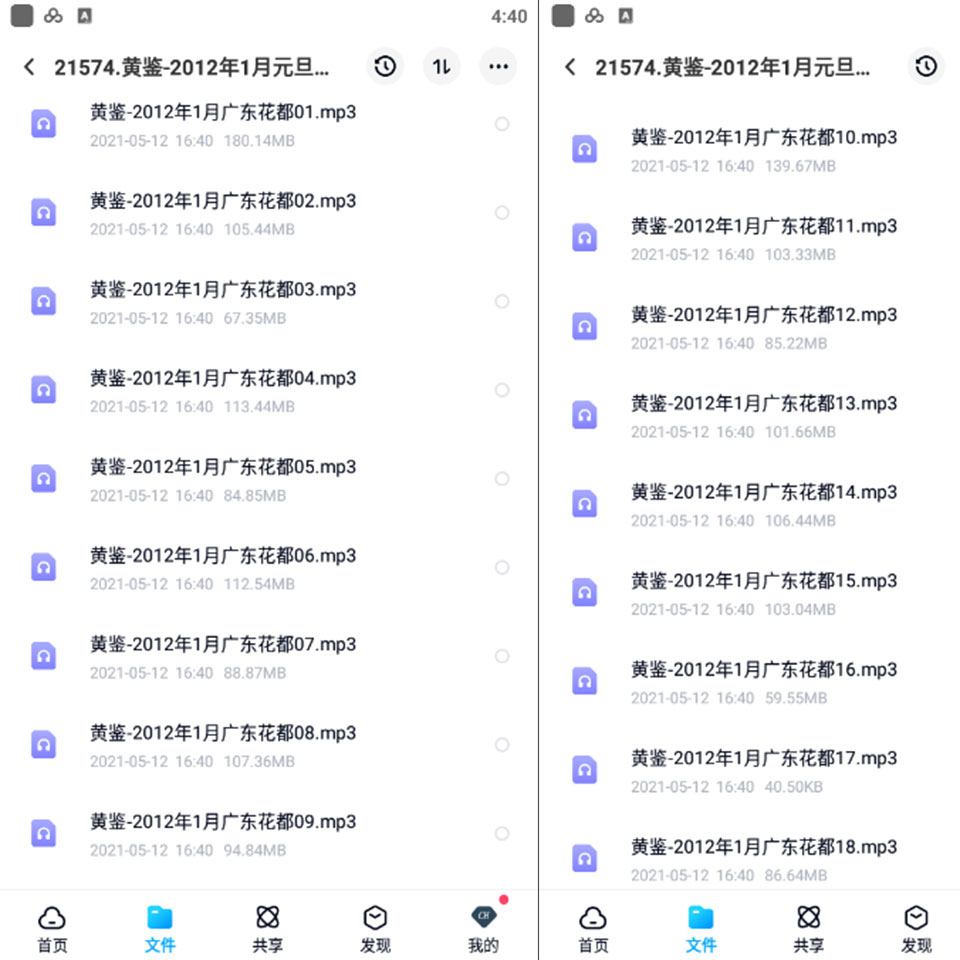Mark 广东花都06.mp3 as selected
The image size is (960, 960).
[x=501, y=568]
